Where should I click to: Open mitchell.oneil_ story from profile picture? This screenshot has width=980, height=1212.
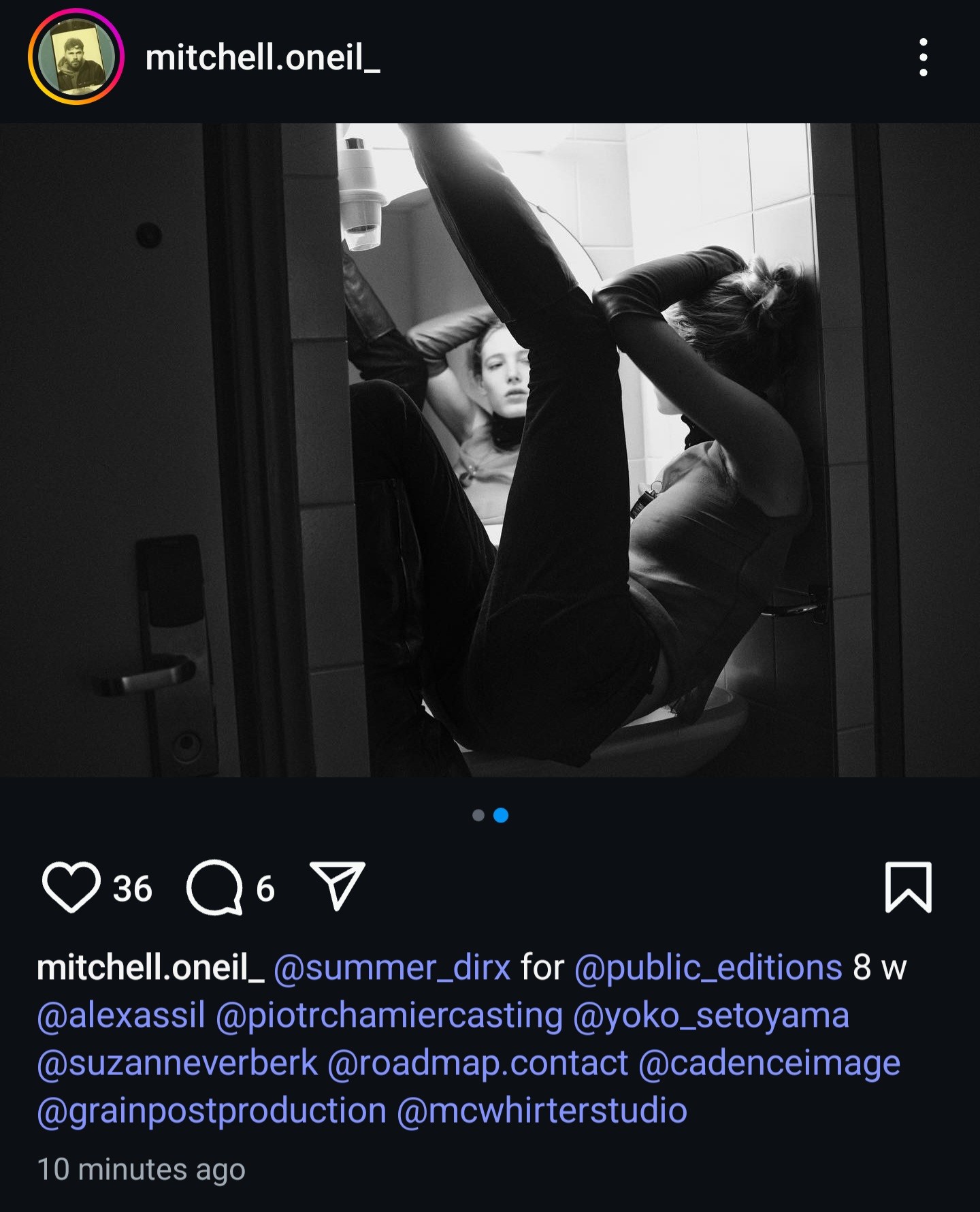(76, 57)
